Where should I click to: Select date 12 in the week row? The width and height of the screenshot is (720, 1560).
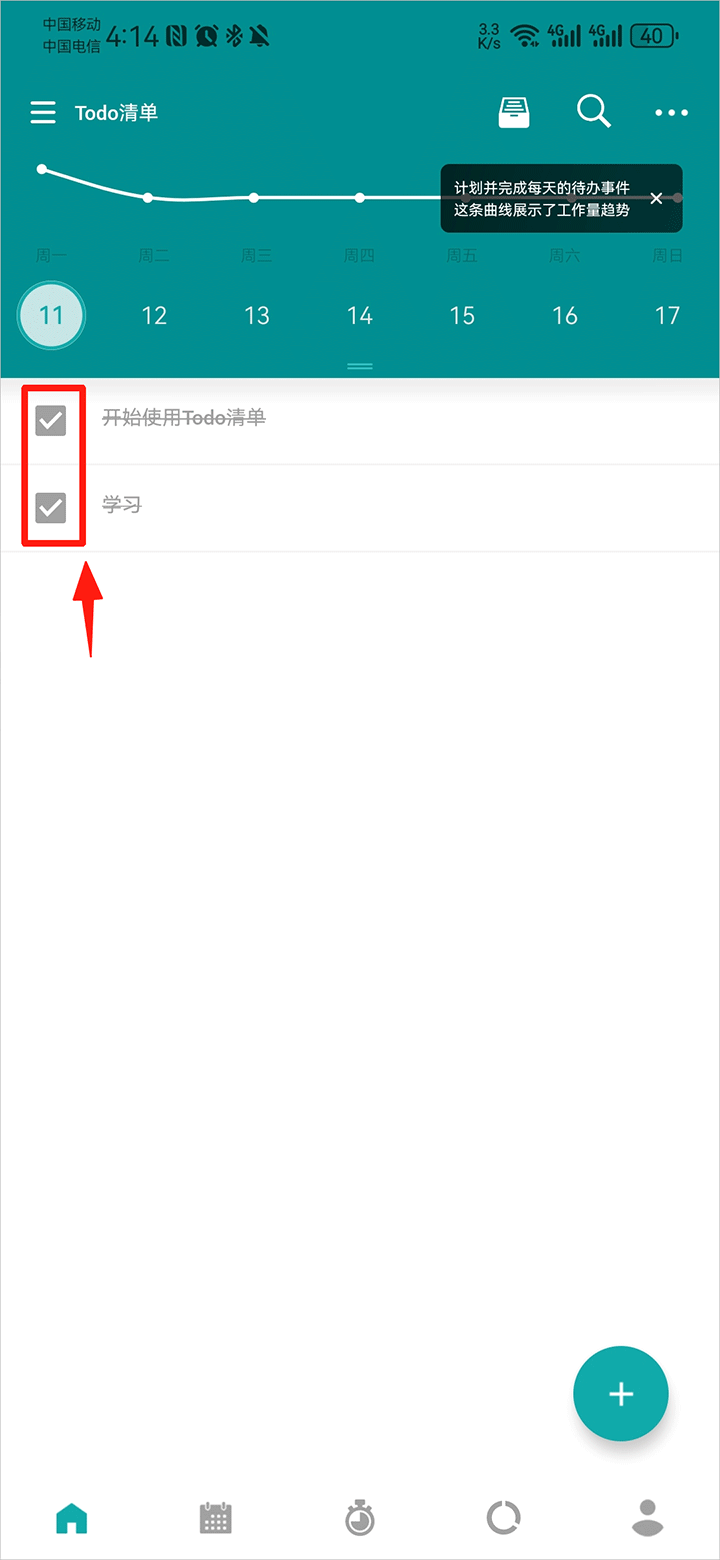[x=154, y=316]
